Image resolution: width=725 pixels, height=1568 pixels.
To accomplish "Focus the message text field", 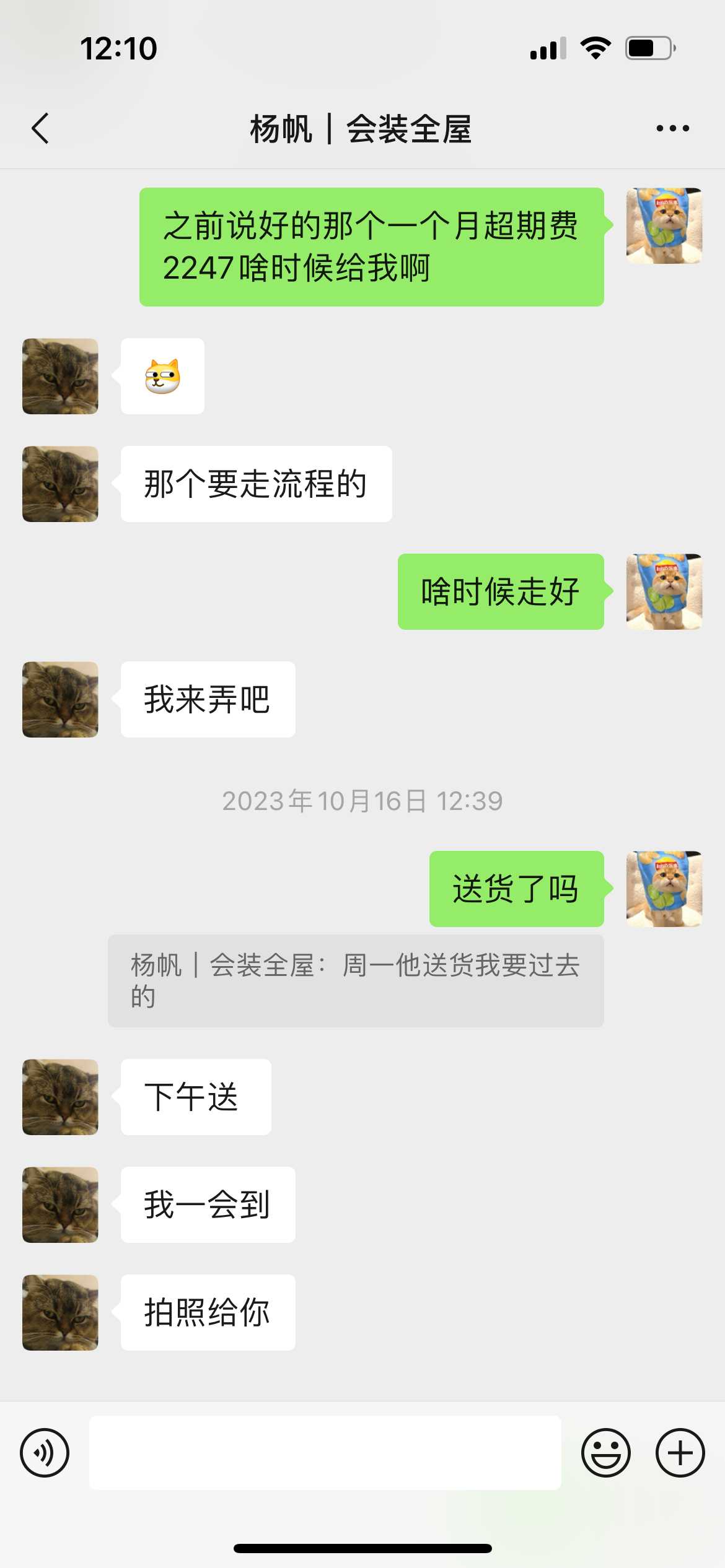I will coord(325,1452).
